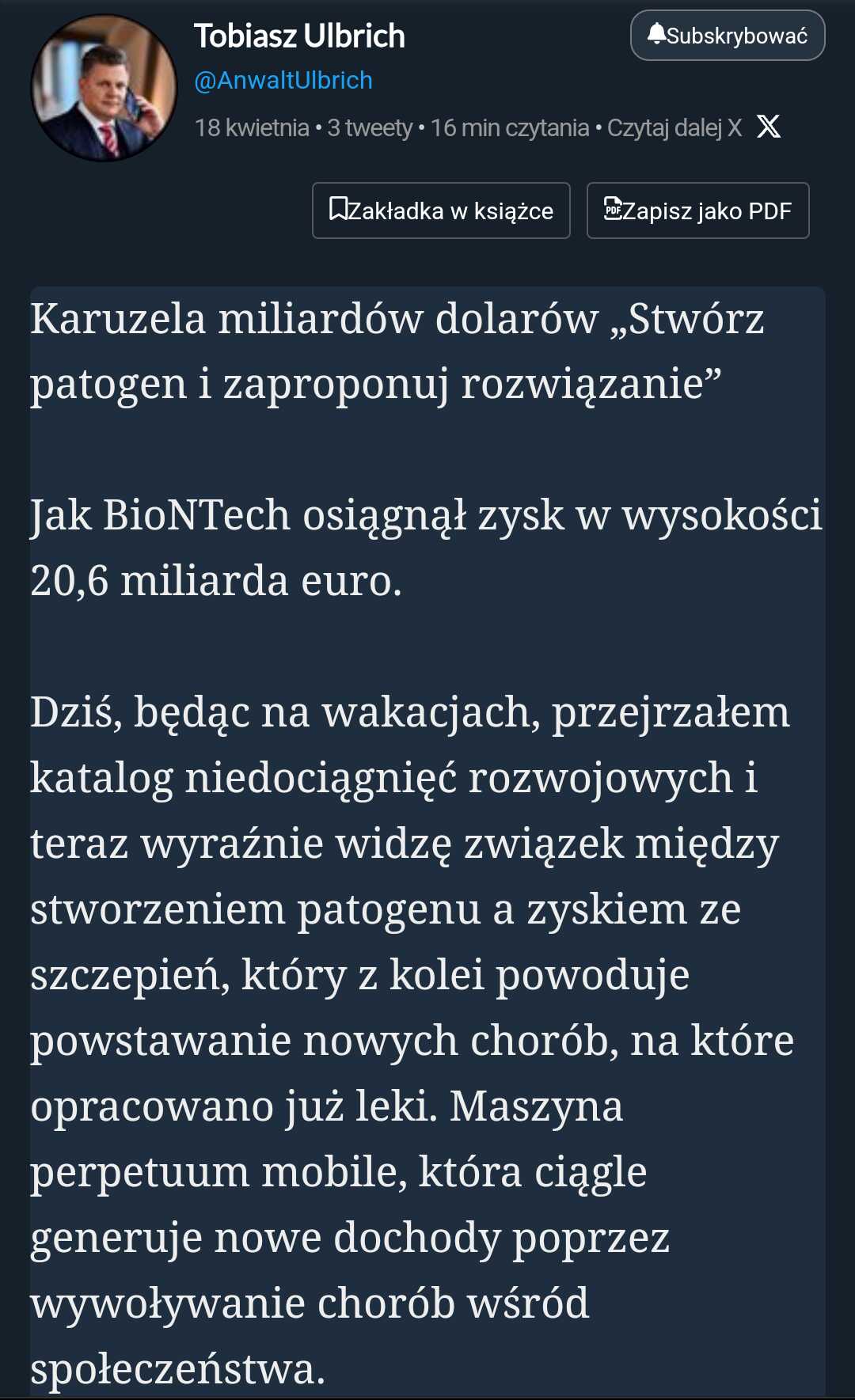Image resolution: width=855 pixels, height=1400 pixels.
Task: Open Tobiasz Ulbrich's profile picture
Action: tap(104, 88)
